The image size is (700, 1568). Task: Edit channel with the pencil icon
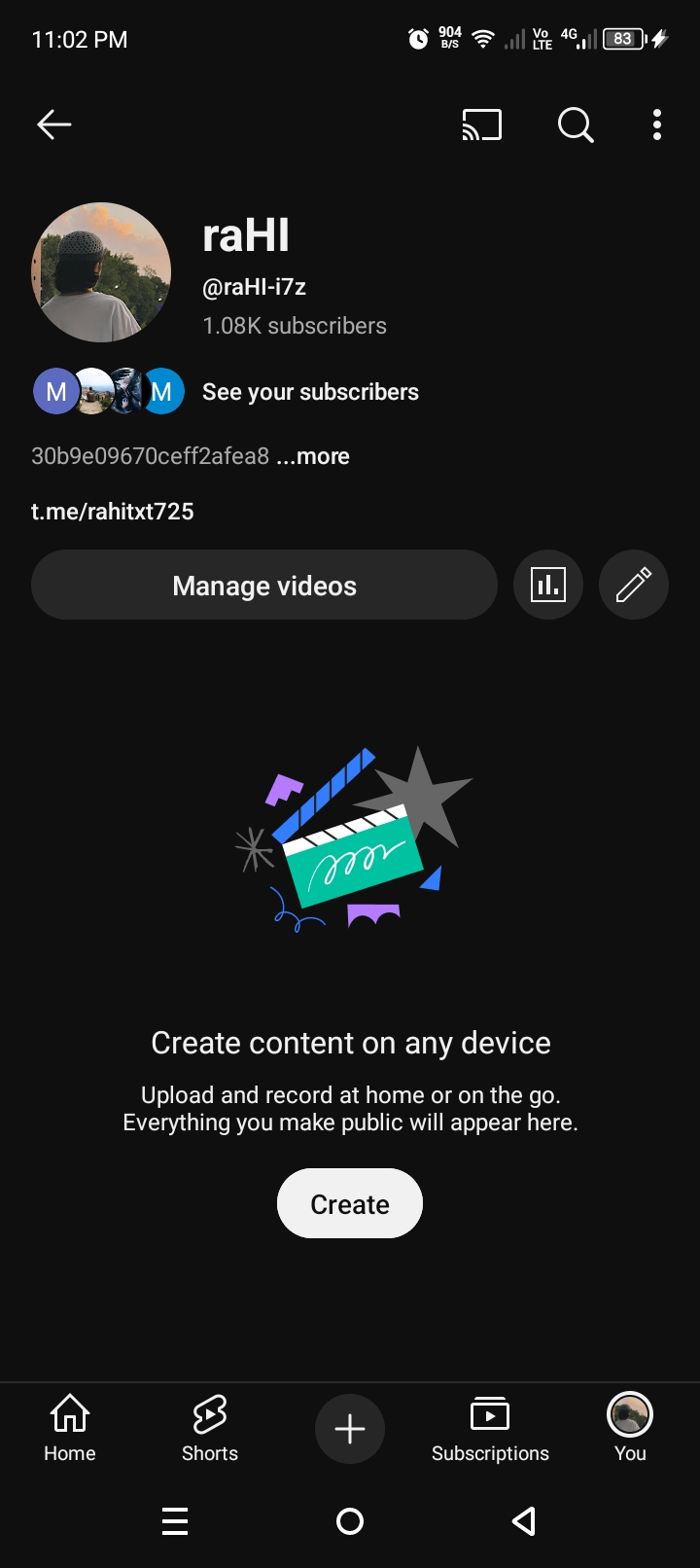634,586
